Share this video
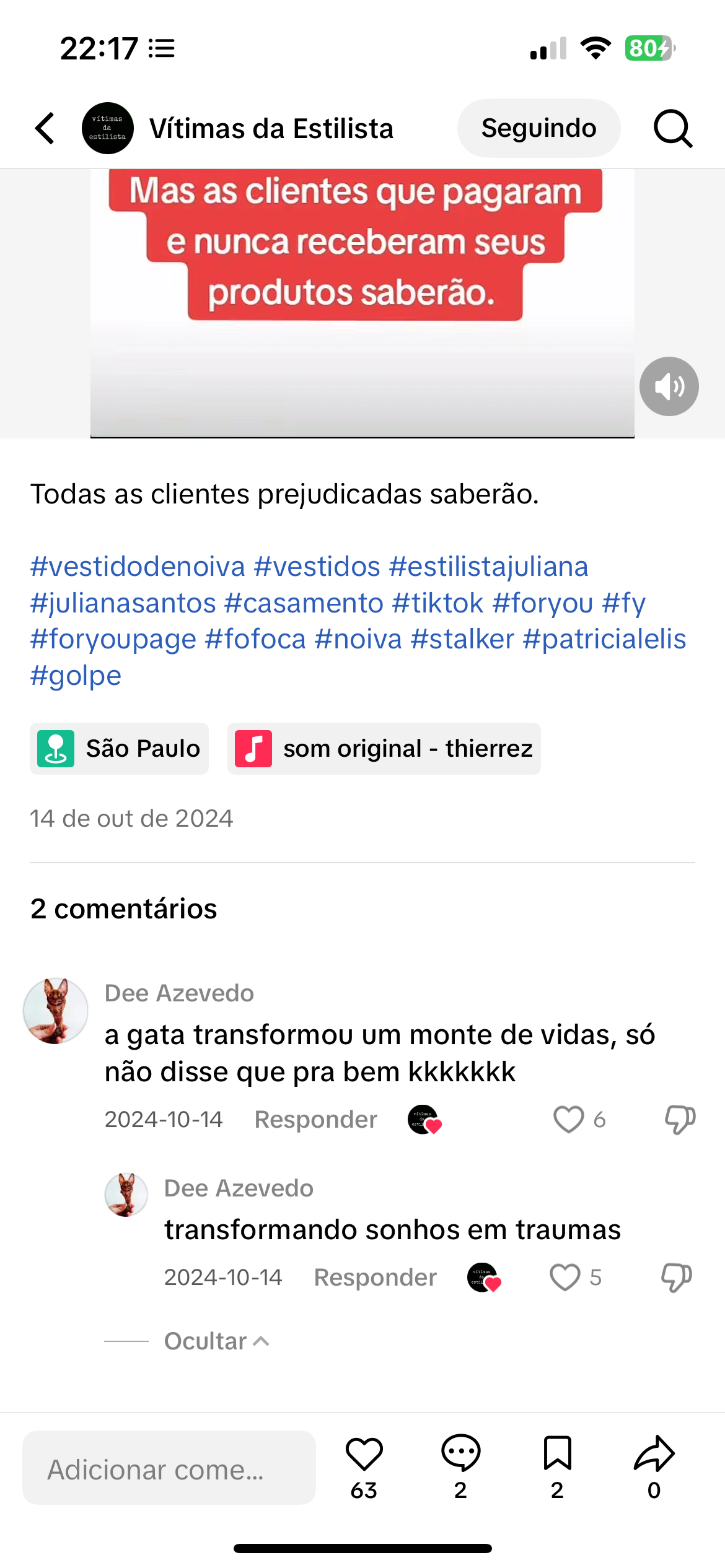This screenshot has height=1568, width=725. (654, 1454)
